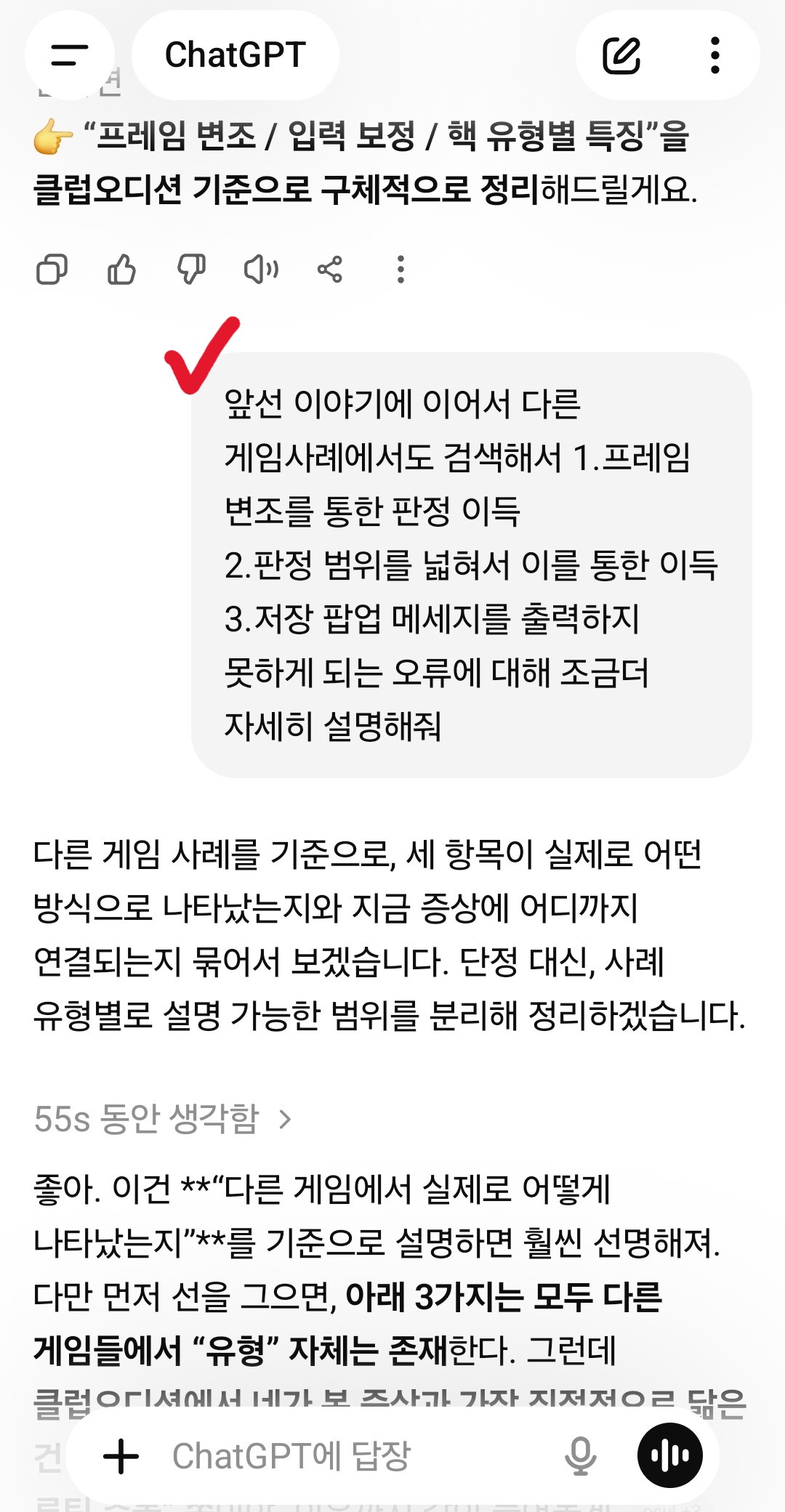Viewport: 785px width, 1512px height.
Task: Start a new chat
Action: coord(621,55)
